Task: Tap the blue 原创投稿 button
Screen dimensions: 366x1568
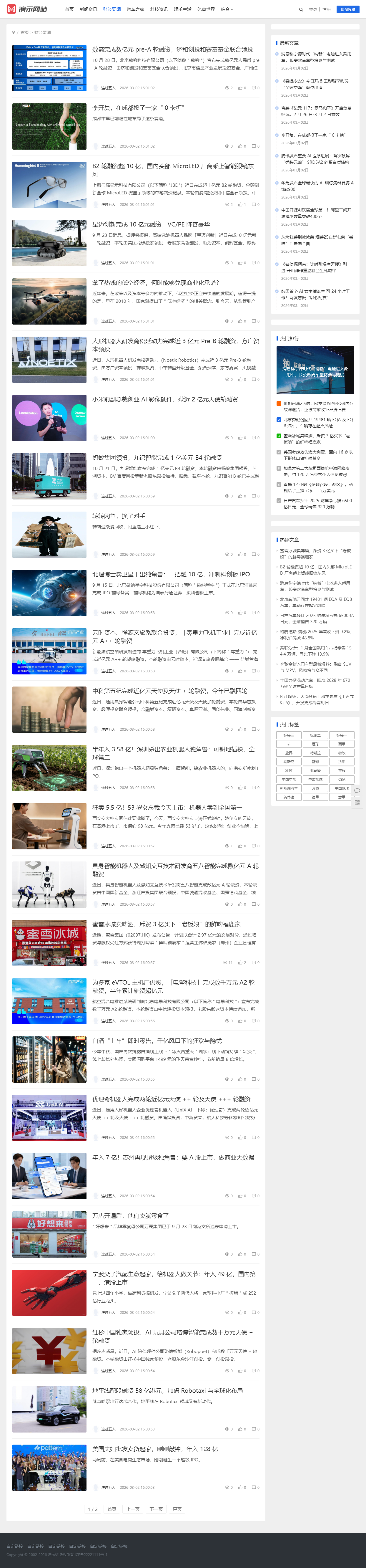Action: 348,10
